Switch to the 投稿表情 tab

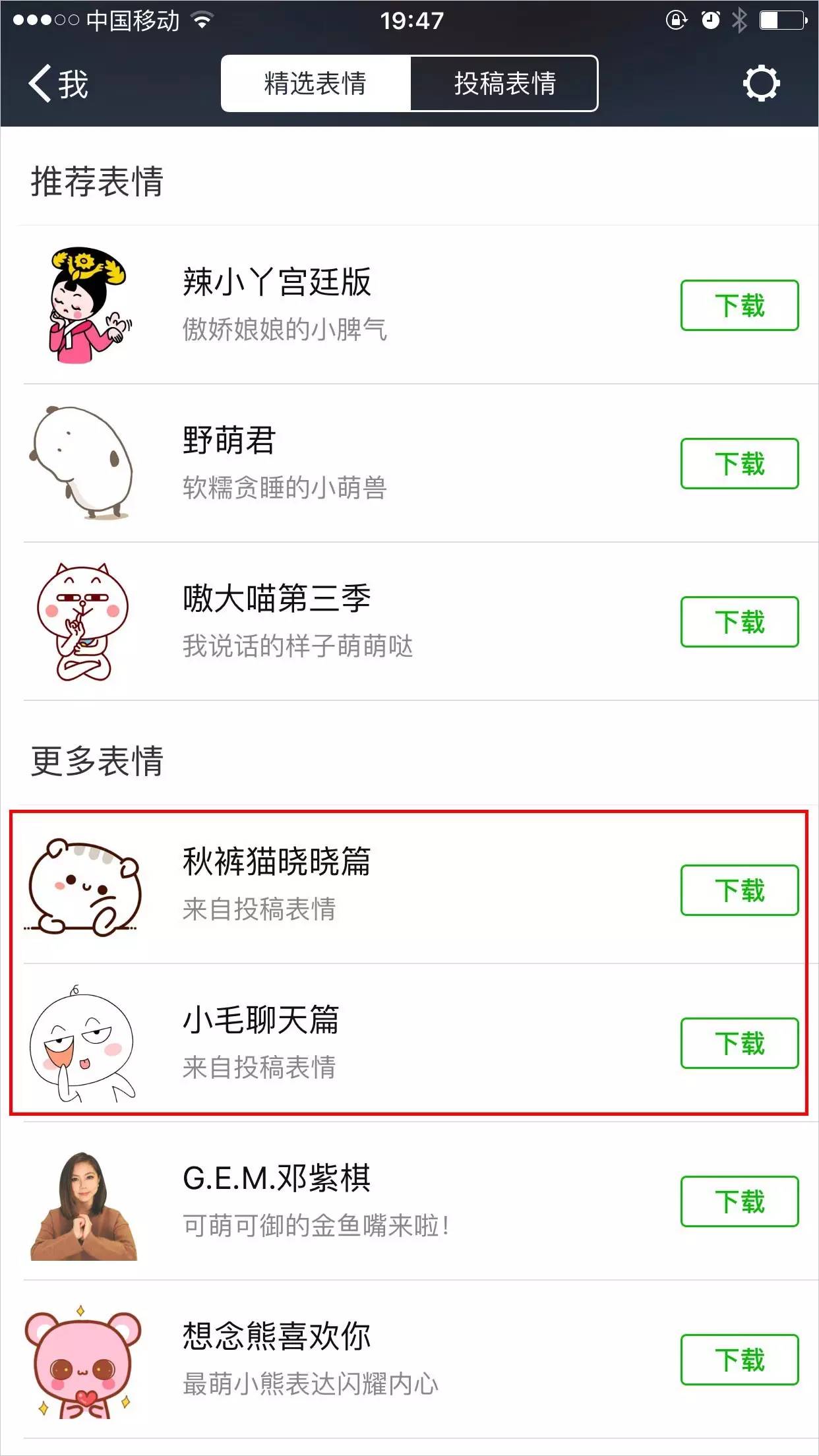(504, 83)
